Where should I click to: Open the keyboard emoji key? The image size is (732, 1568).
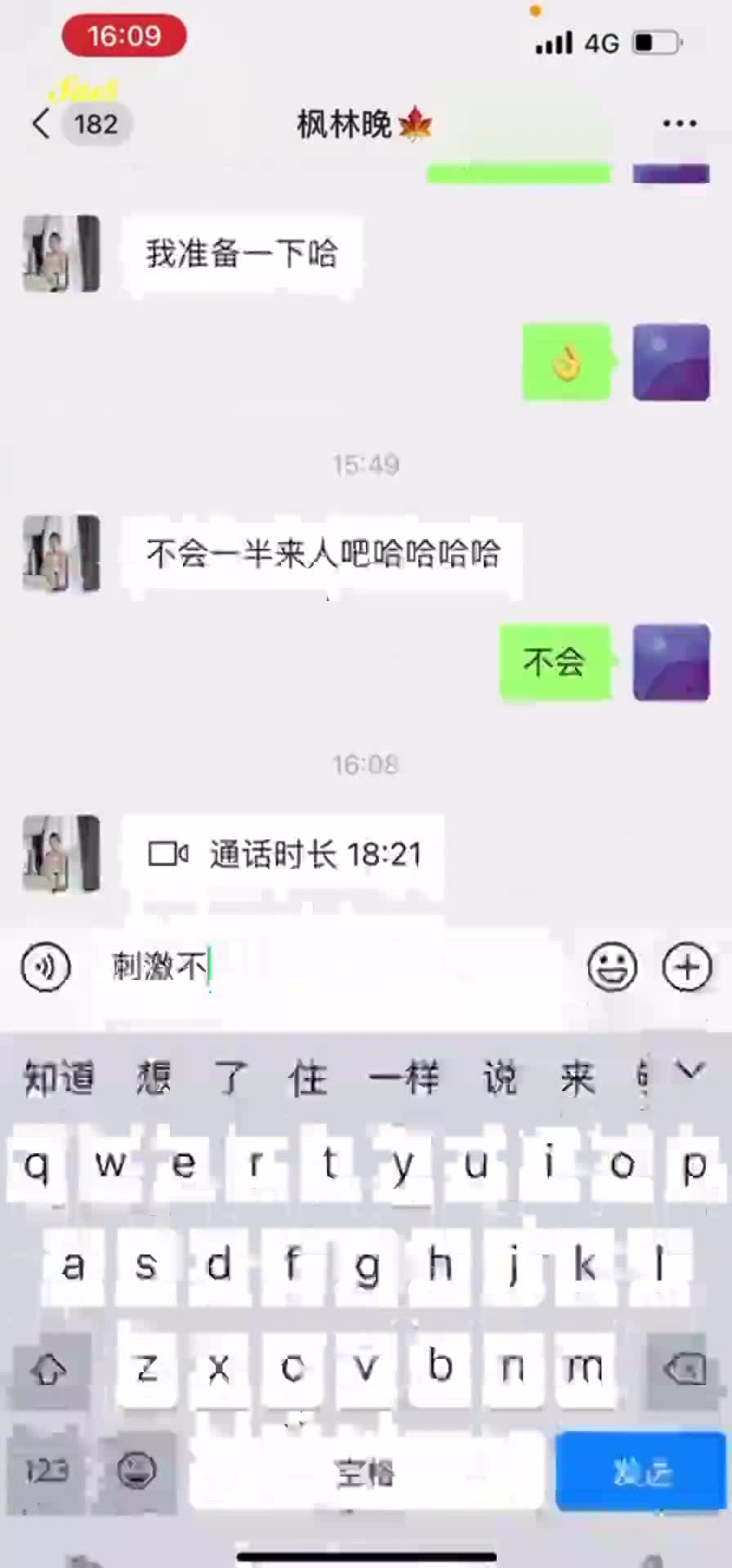(x=136, y=1472)
